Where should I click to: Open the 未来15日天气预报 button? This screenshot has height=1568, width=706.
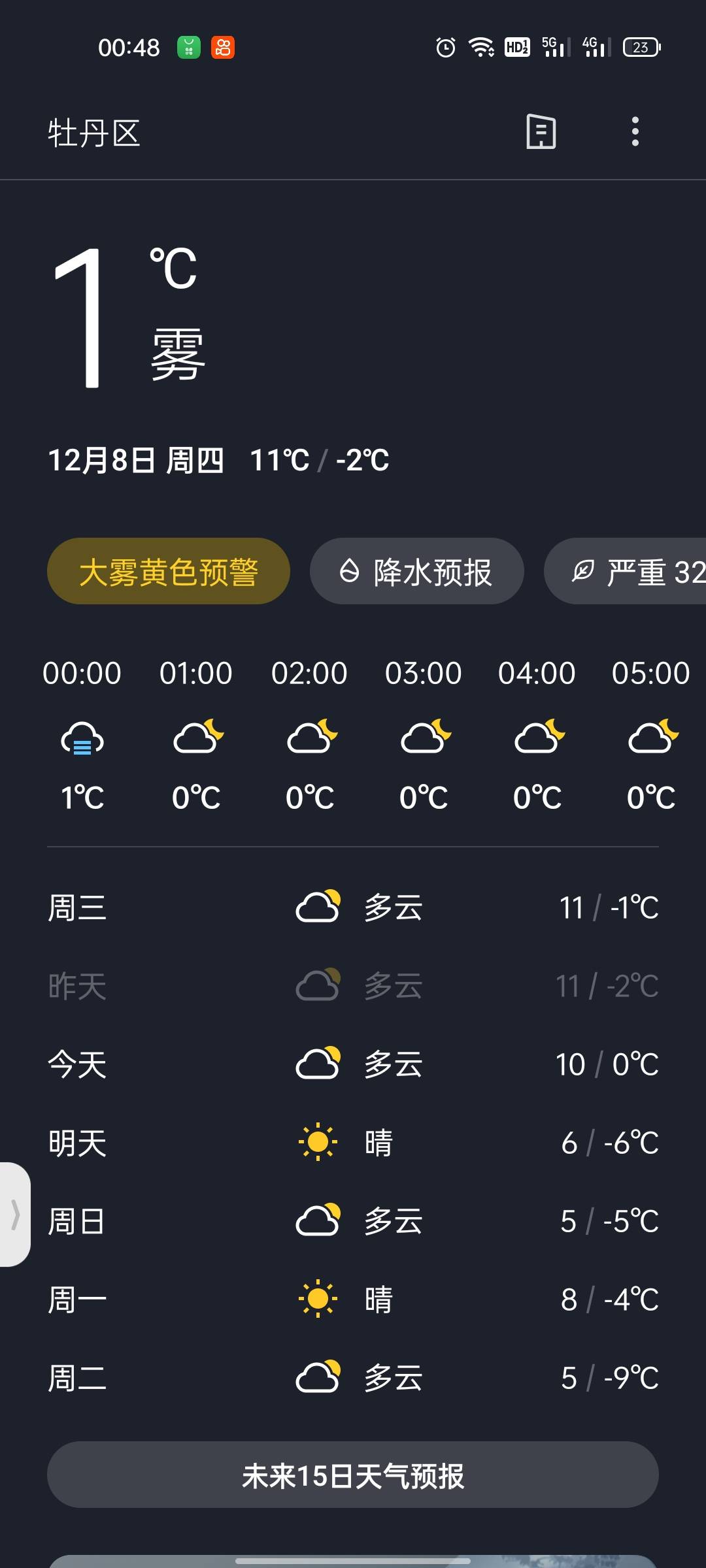point(353,1475)
